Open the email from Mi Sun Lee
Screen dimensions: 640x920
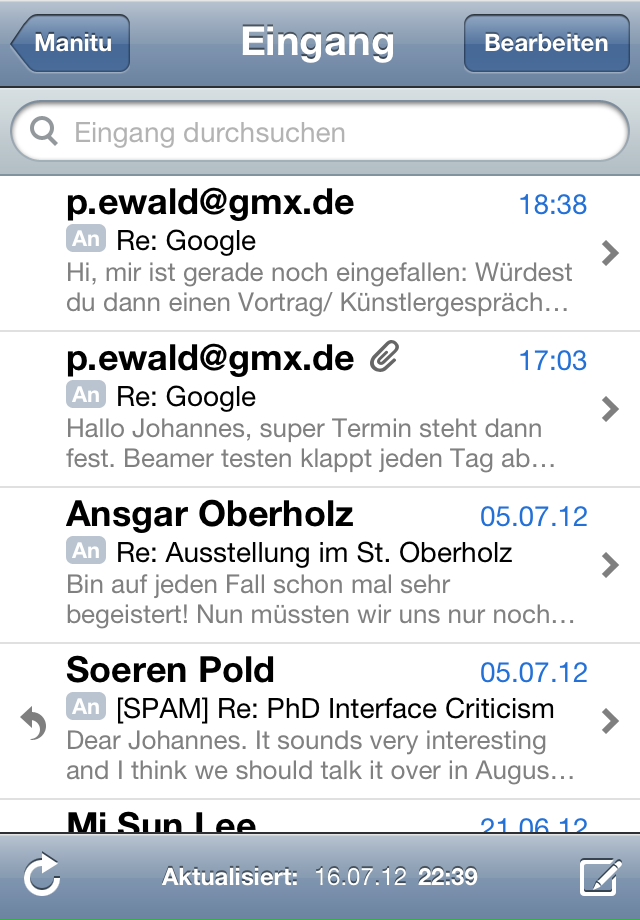(x=320, y=820)
